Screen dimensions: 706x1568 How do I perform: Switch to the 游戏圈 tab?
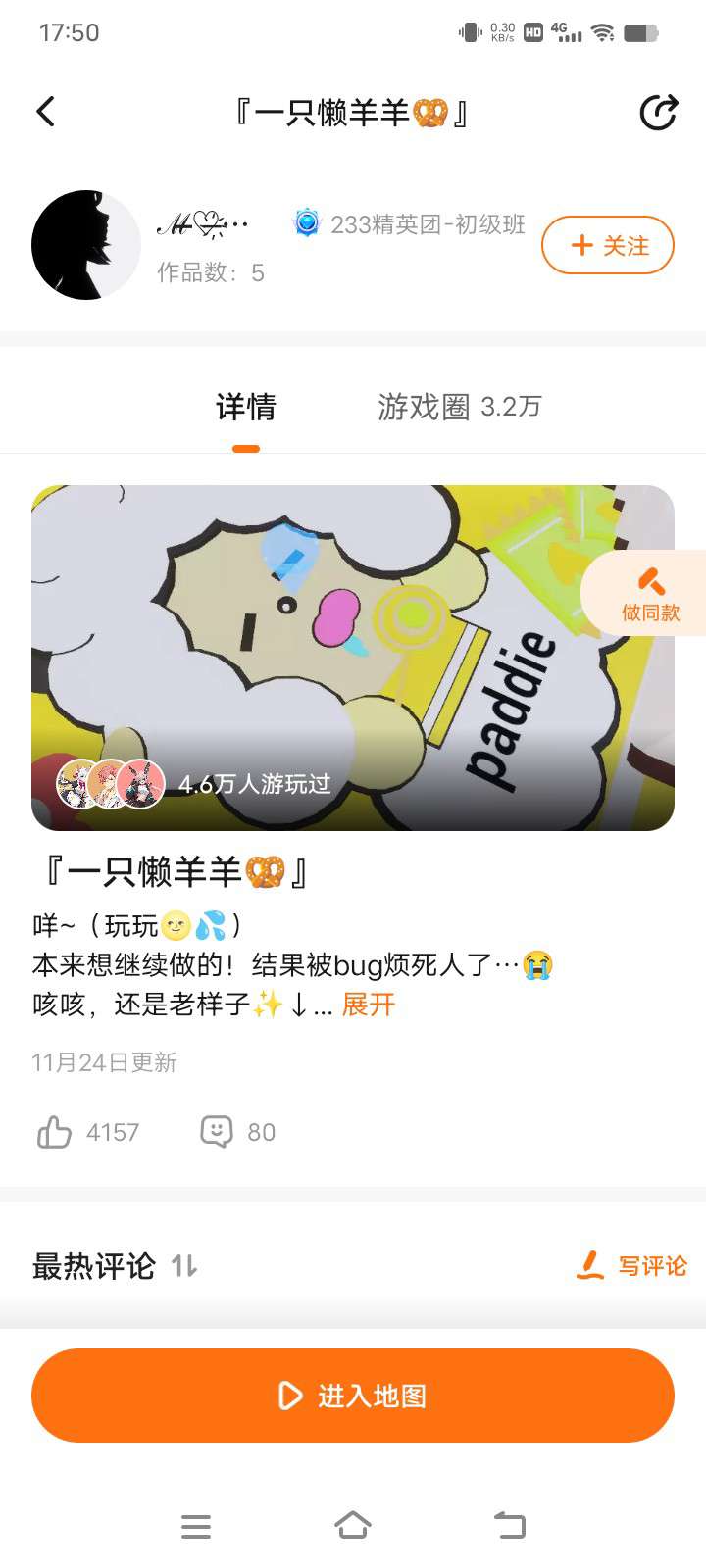(459, 407)
